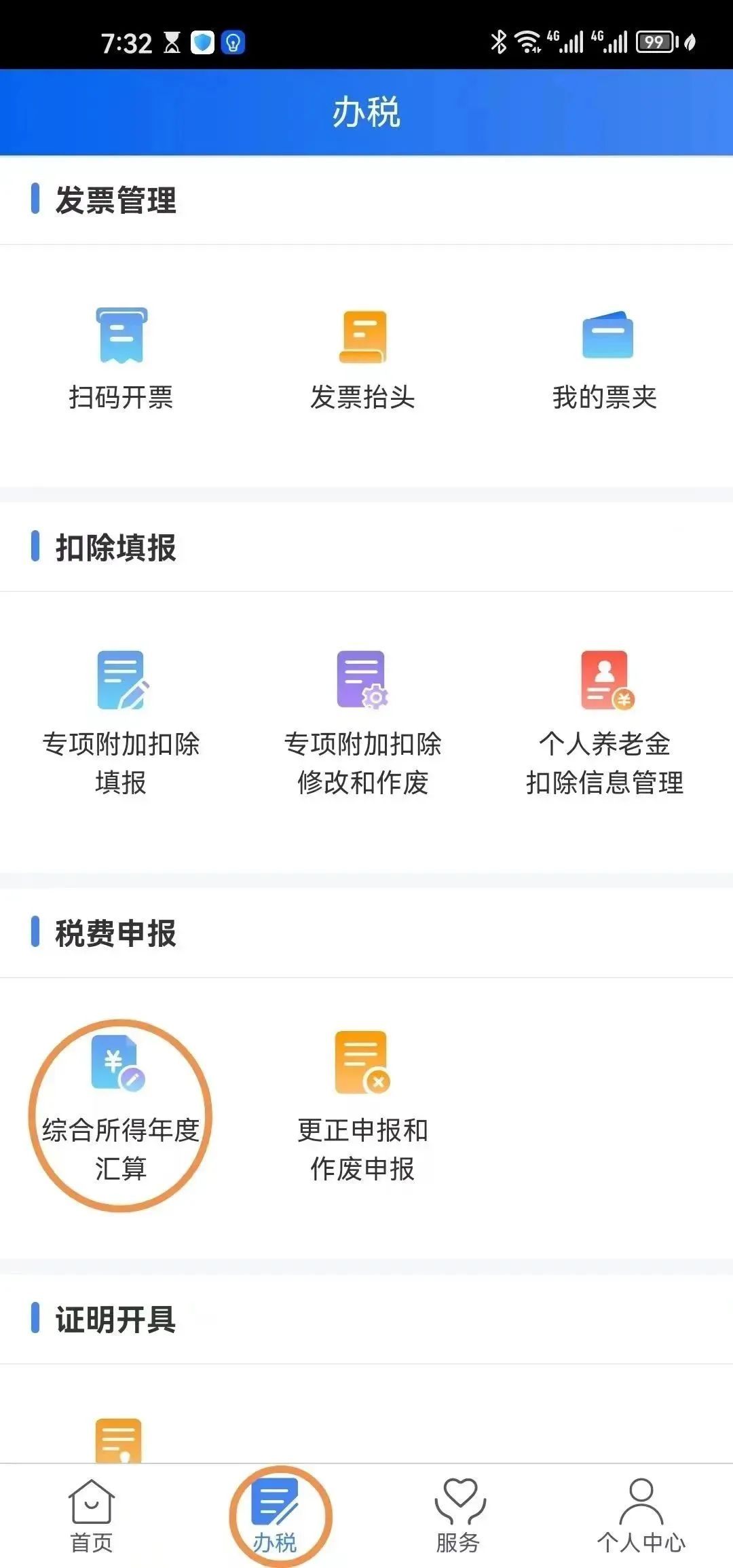Start 综合所得年度汇算

click(x=121, y=1108)
